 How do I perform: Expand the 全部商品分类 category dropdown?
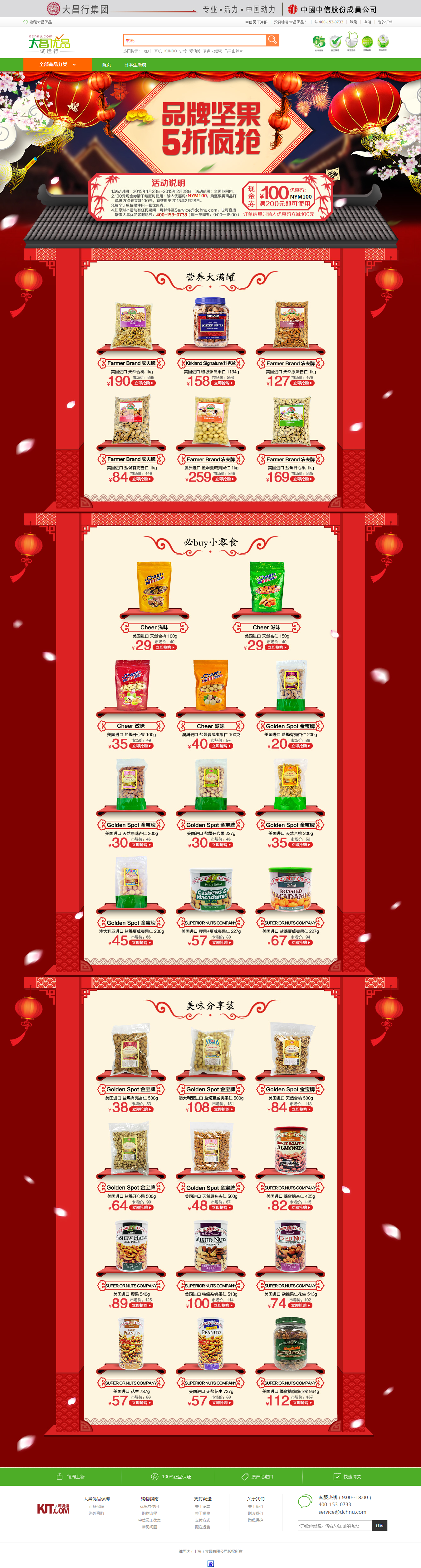[57, 65]
